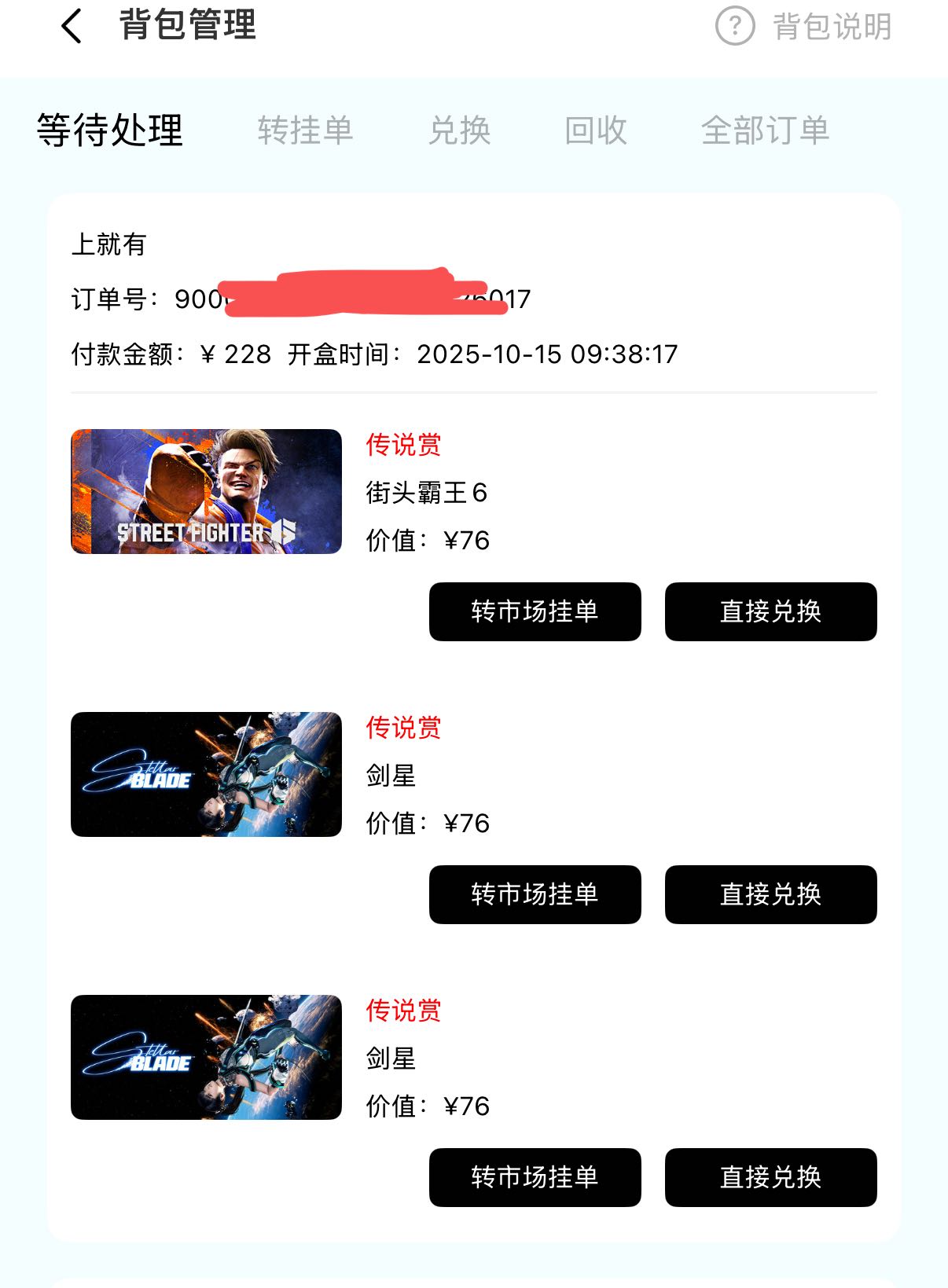Open 背包说明 help
The height and width of the screenshot is (1288, 948).
804,27
